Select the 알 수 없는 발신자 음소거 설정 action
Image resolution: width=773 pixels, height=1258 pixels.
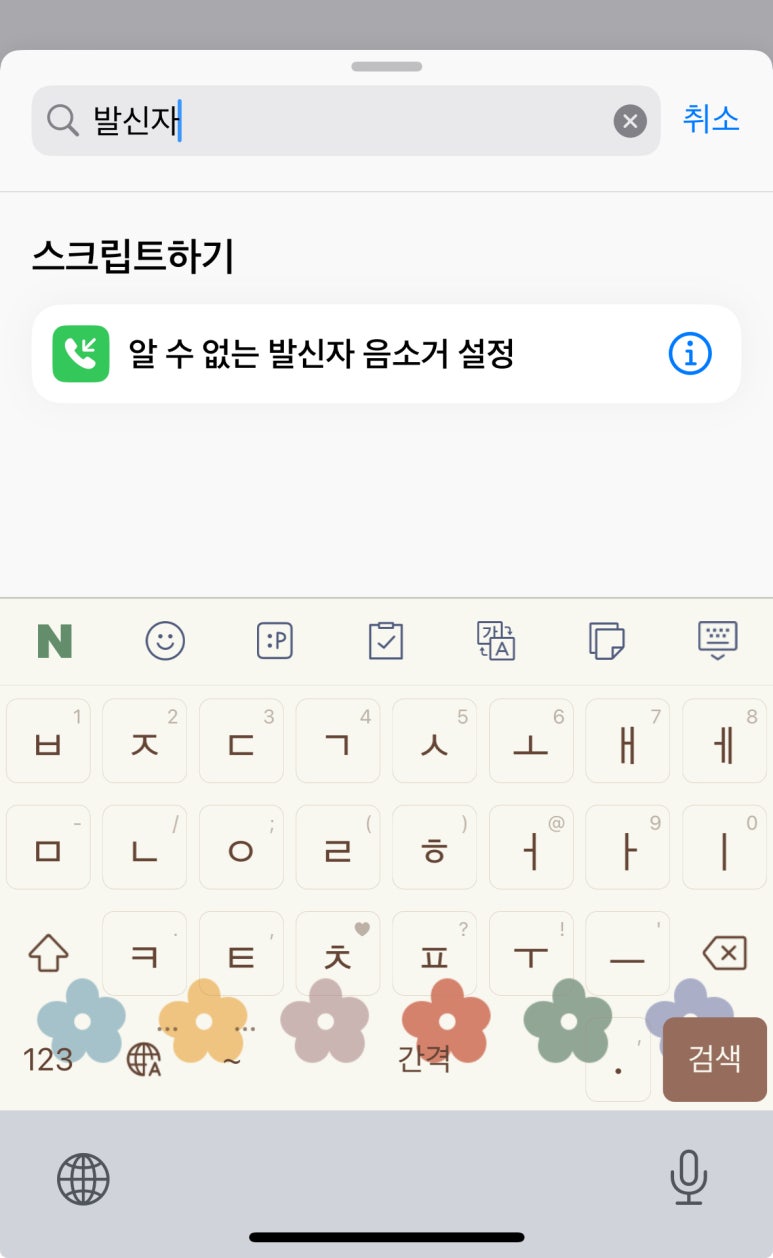coord(386,354)
